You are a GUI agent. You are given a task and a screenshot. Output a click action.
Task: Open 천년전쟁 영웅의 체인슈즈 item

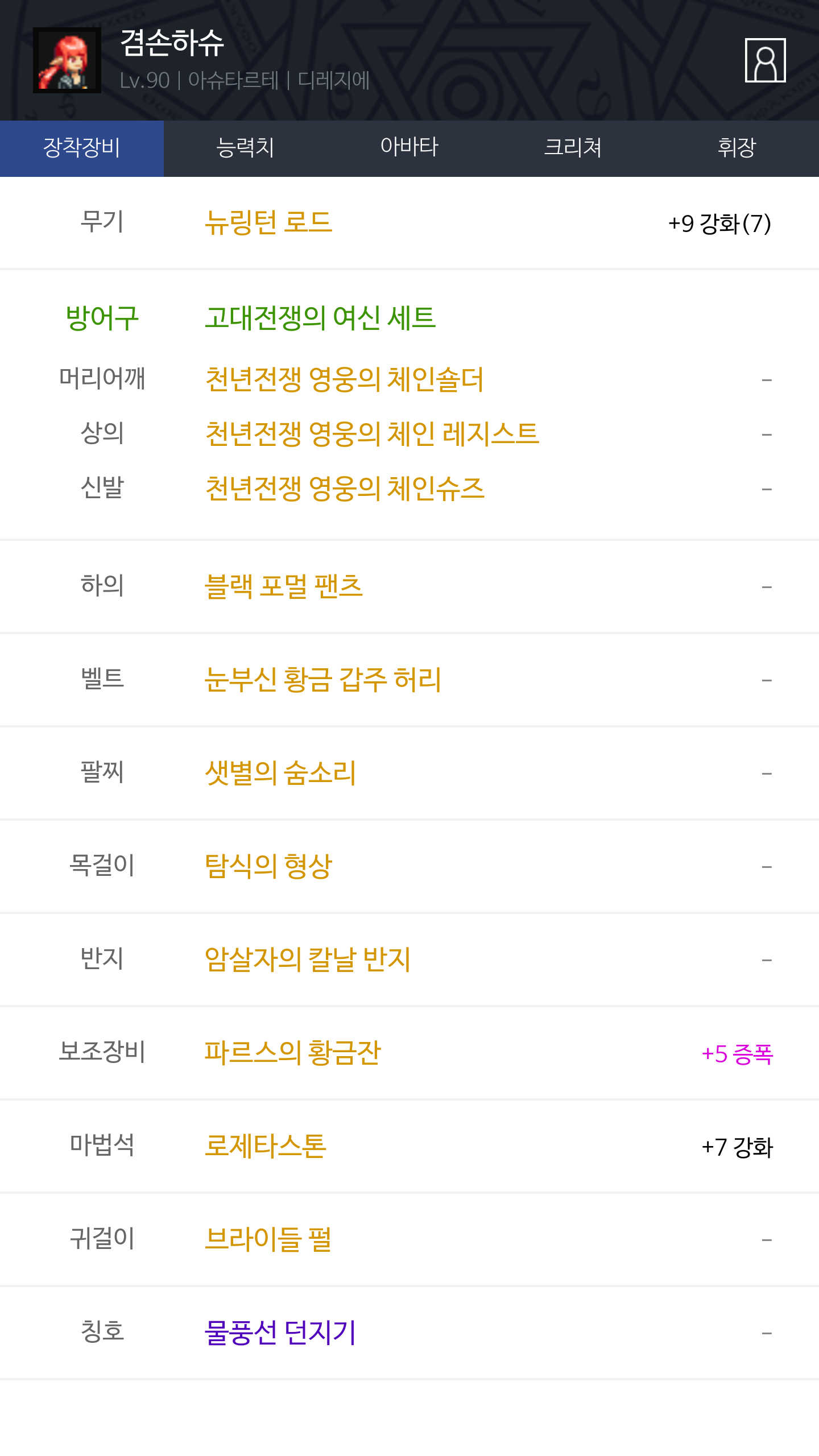(x=345, y=488)
